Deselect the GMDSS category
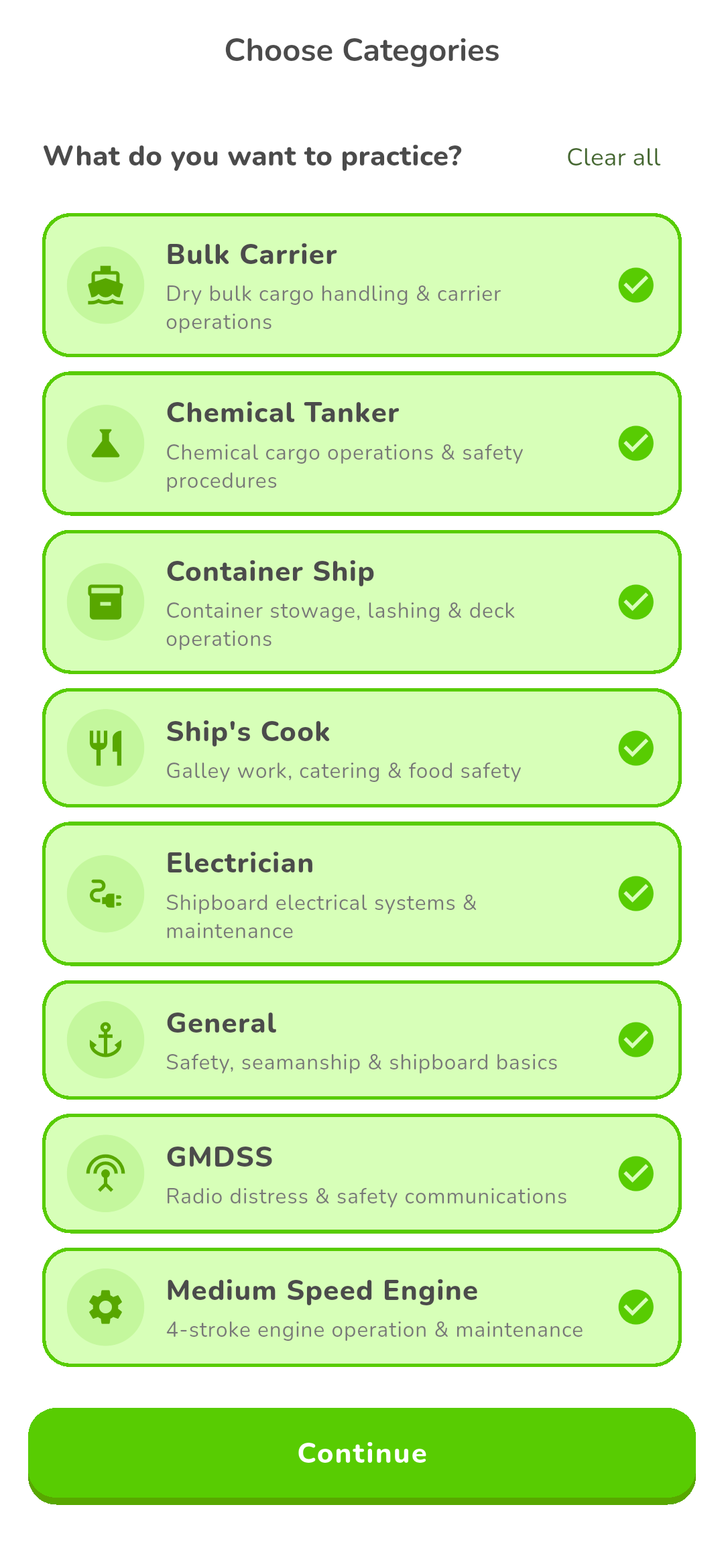This screenshot has width=724, height=1568. coord(362,1174)
